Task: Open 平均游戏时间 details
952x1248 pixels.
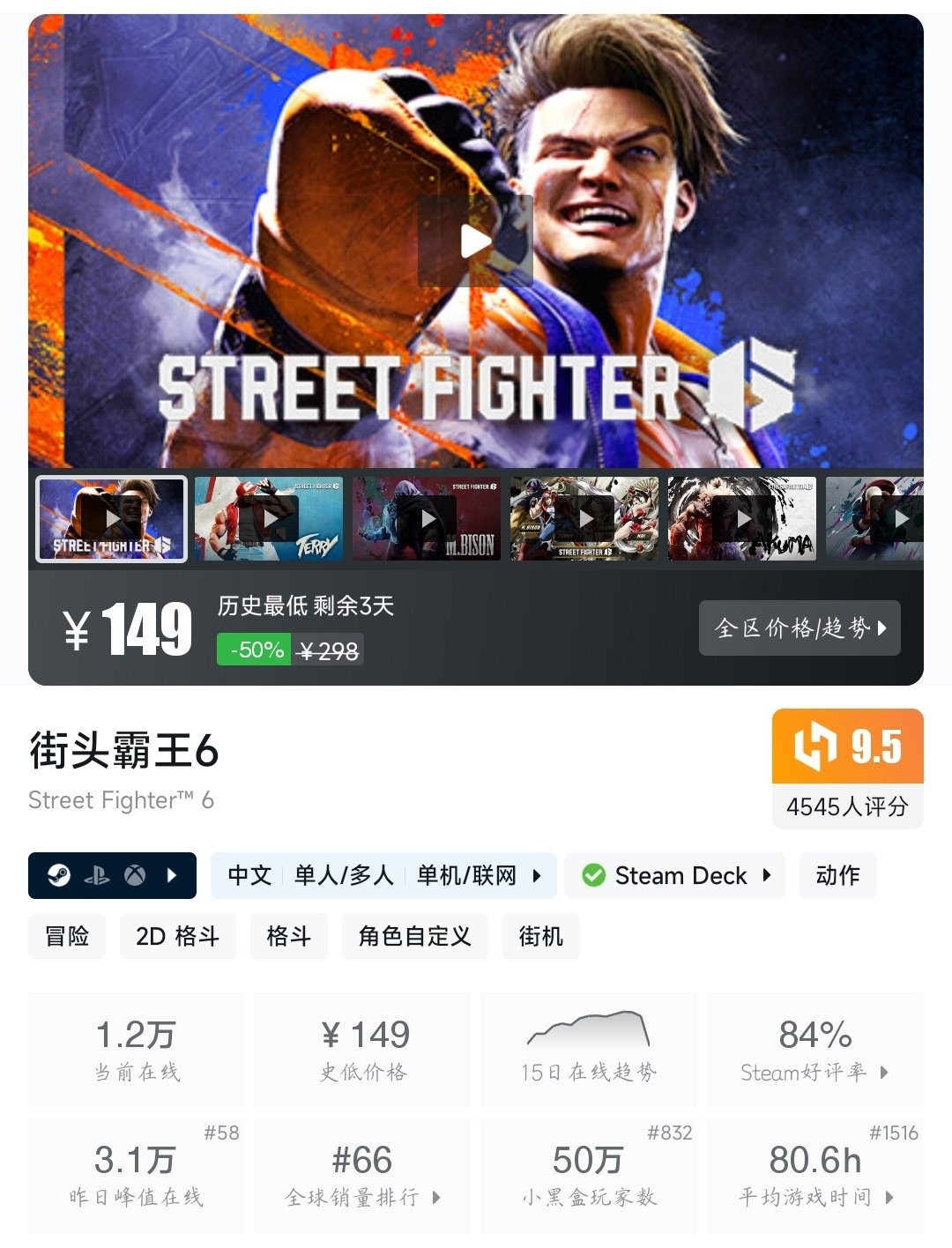Action: [814, 1175]
